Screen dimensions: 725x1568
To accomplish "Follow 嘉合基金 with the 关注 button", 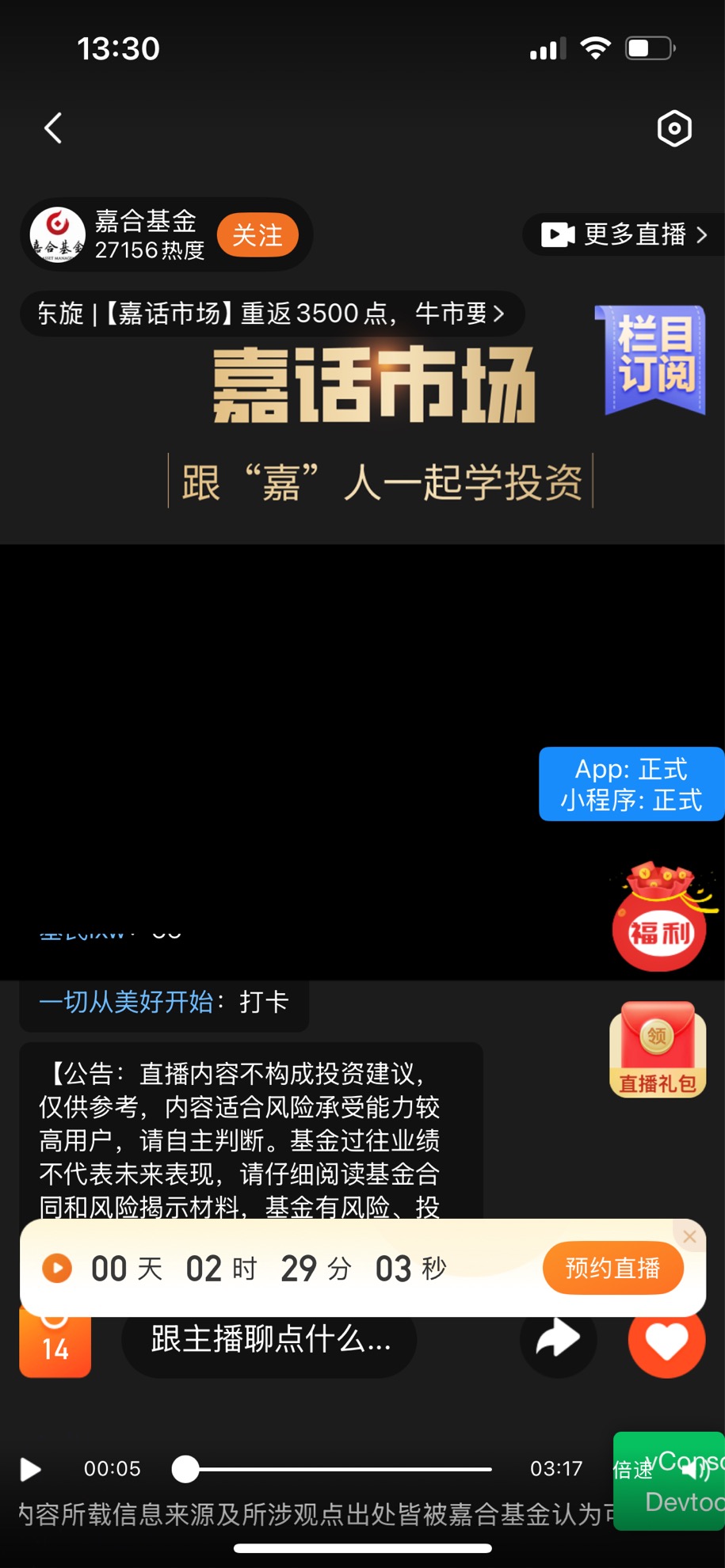I will click(257, 235).
